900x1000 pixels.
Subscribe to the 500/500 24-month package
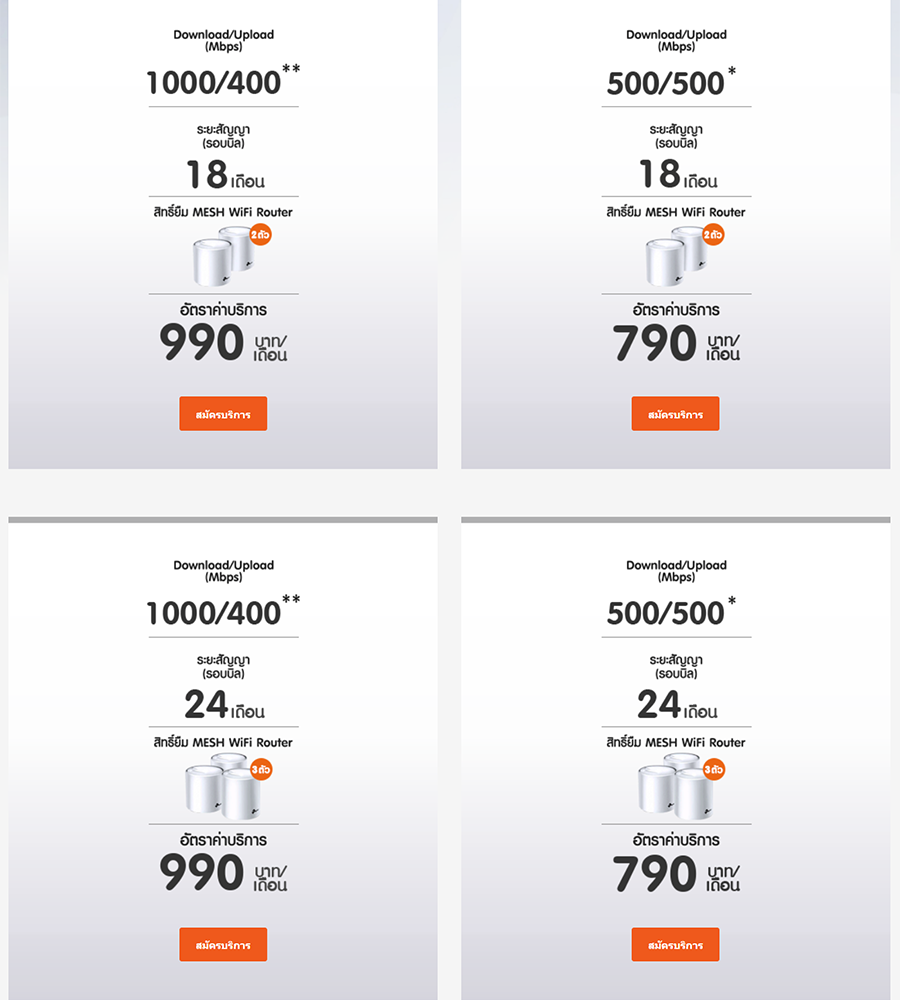tap(675, 944)
